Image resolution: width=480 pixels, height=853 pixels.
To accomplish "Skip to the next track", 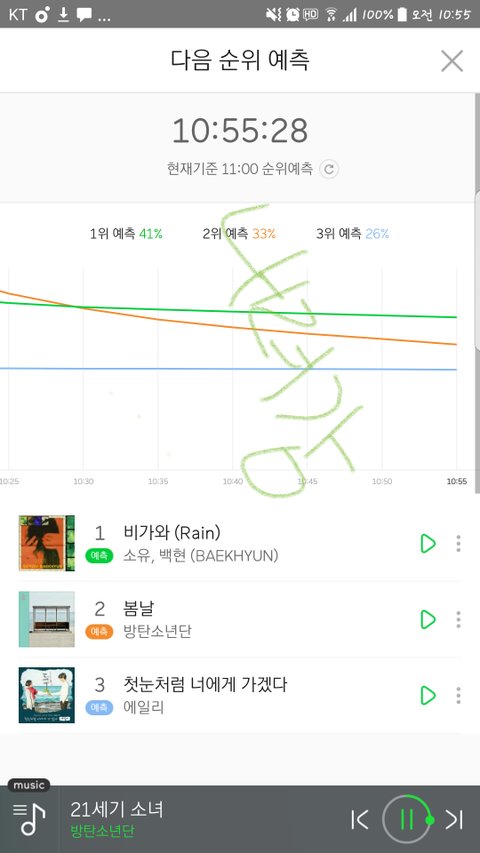I will coord(454,819).
